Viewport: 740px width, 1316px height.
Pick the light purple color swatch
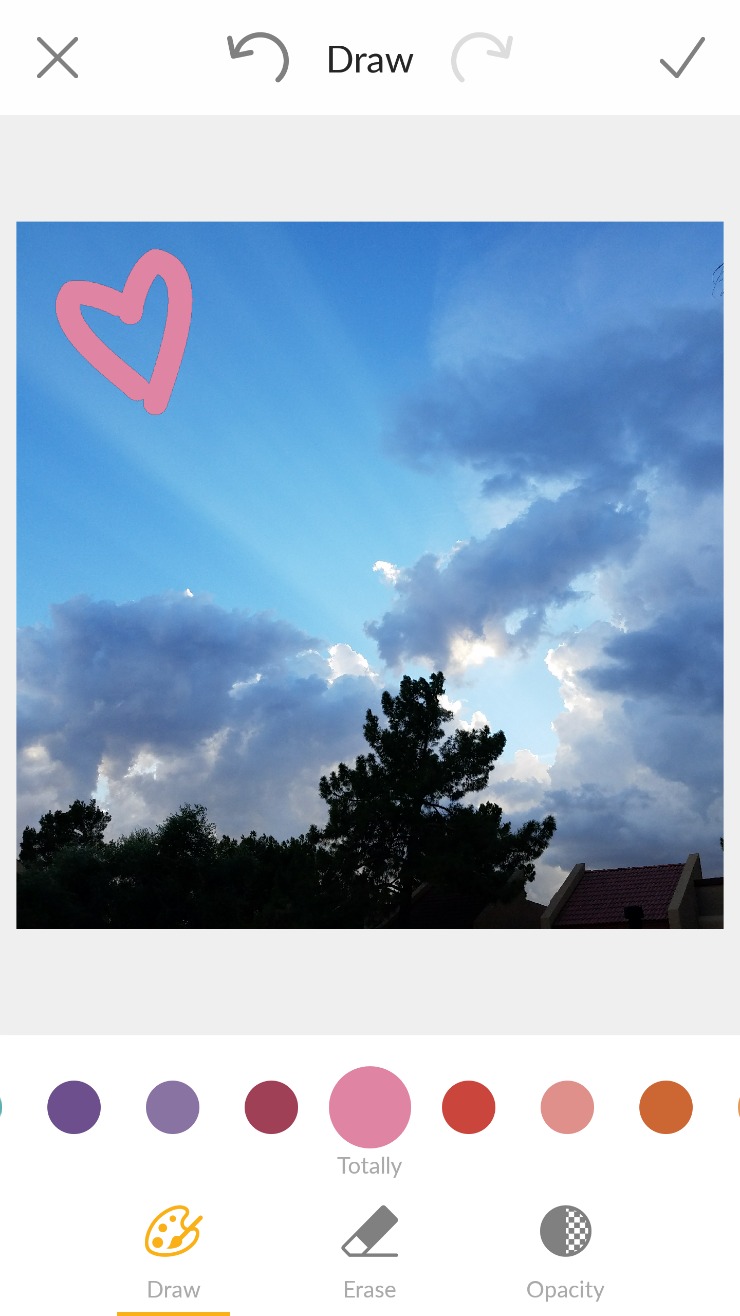[x=173, y=1107]
